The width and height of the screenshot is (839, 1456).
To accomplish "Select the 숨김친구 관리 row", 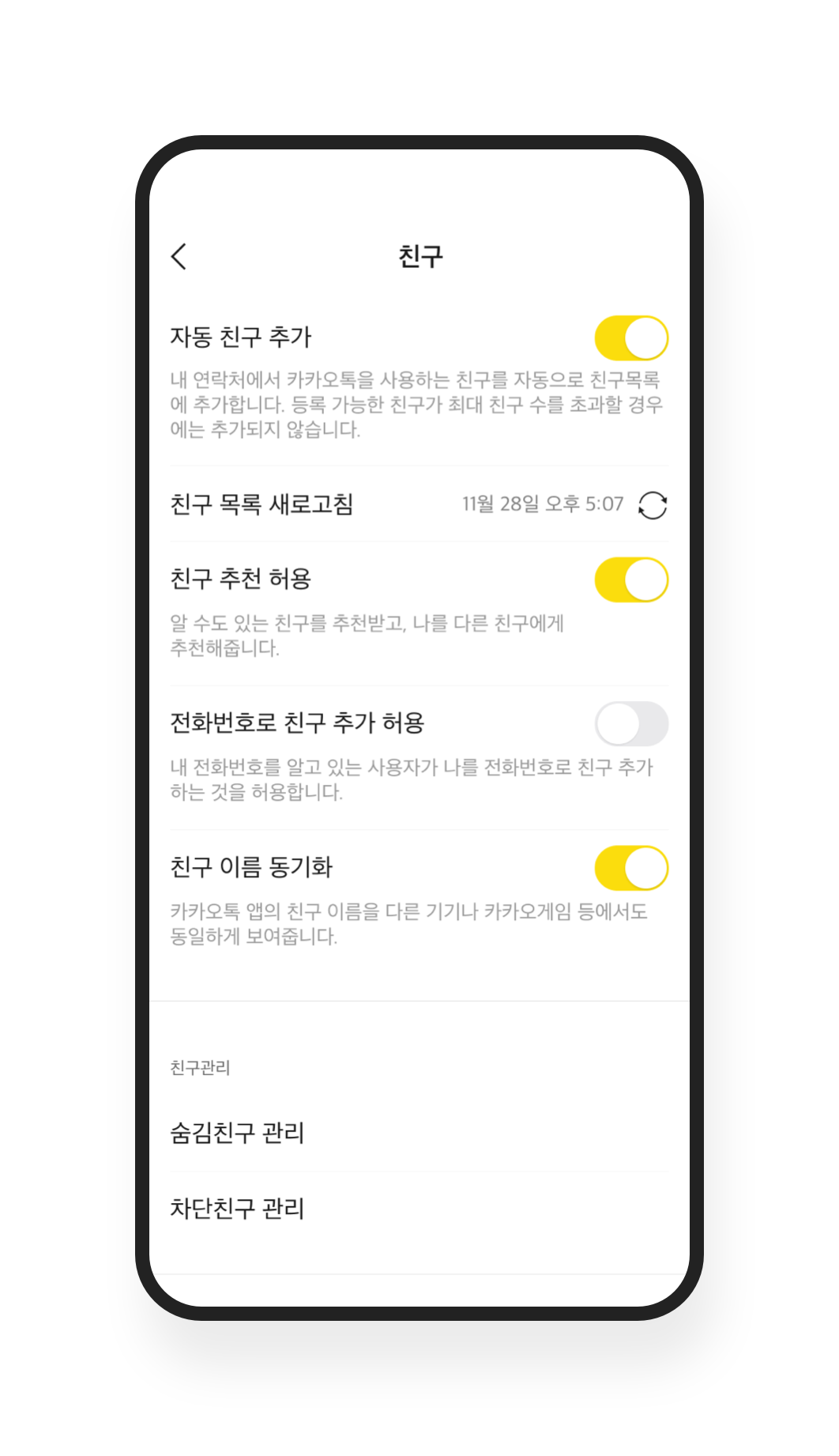I will pyautogui.click(x=239, y=1133).
